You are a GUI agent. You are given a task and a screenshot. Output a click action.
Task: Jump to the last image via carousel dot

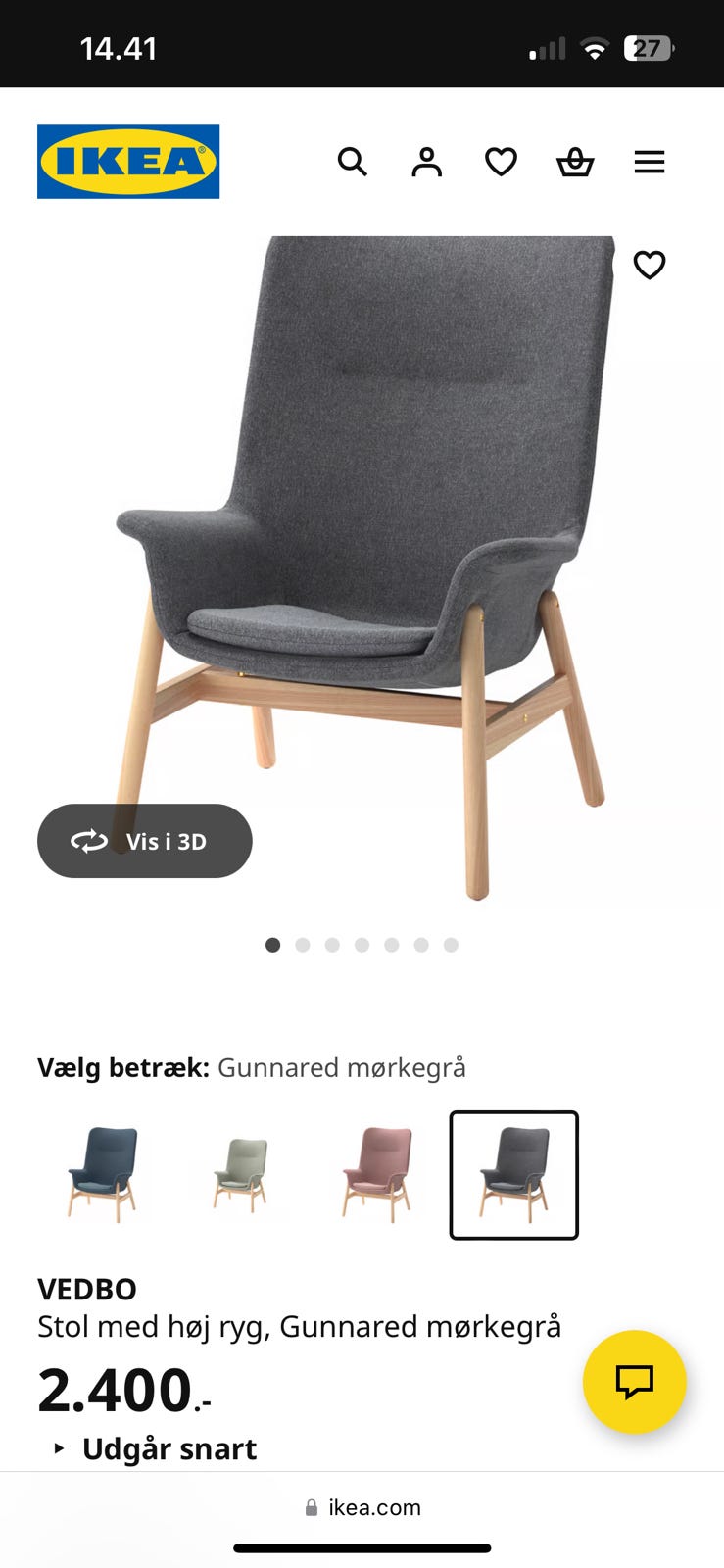click(x=451, y=945)
